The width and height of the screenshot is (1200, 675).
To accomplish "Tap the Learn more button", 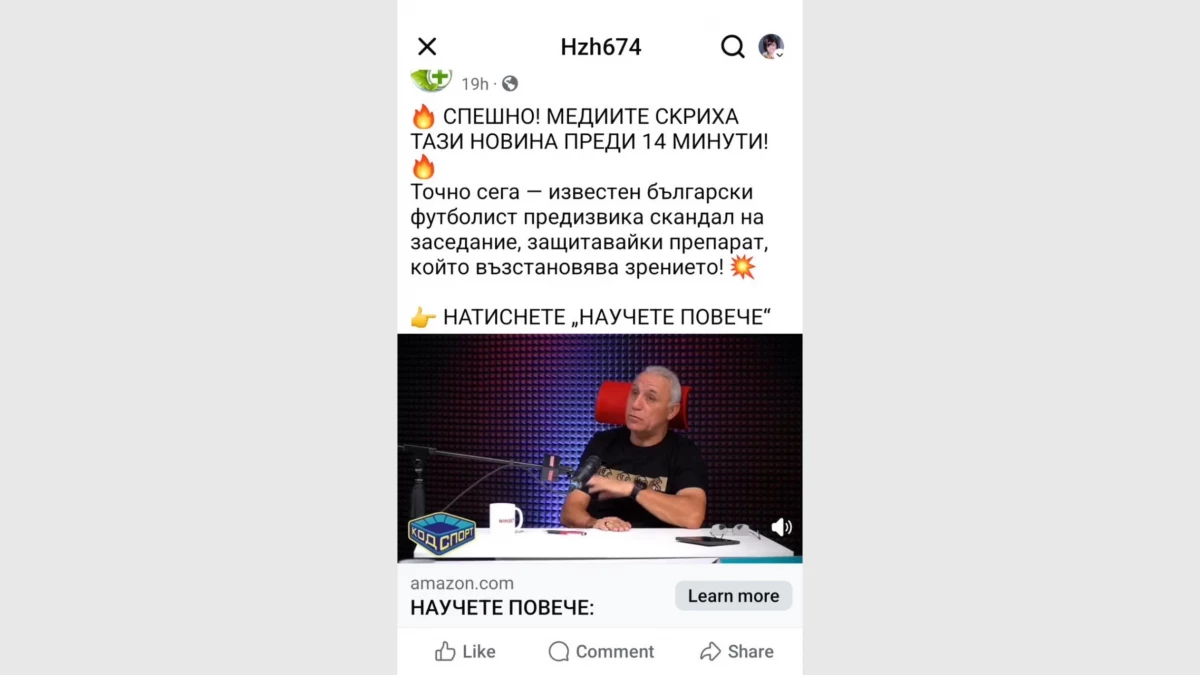I will [x=733, y=596].
